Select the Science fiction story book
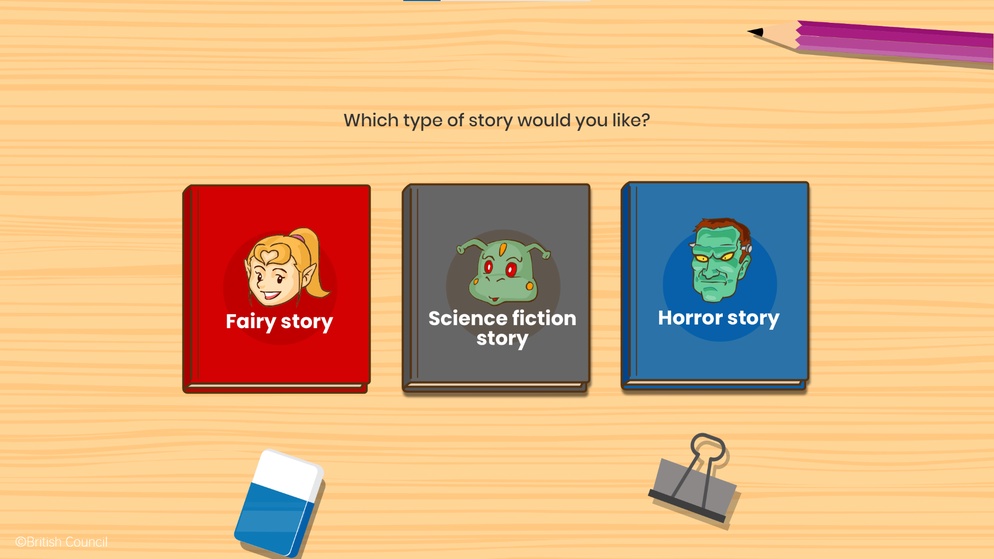Viewport: 994px width, 559px height. point(497,288)
